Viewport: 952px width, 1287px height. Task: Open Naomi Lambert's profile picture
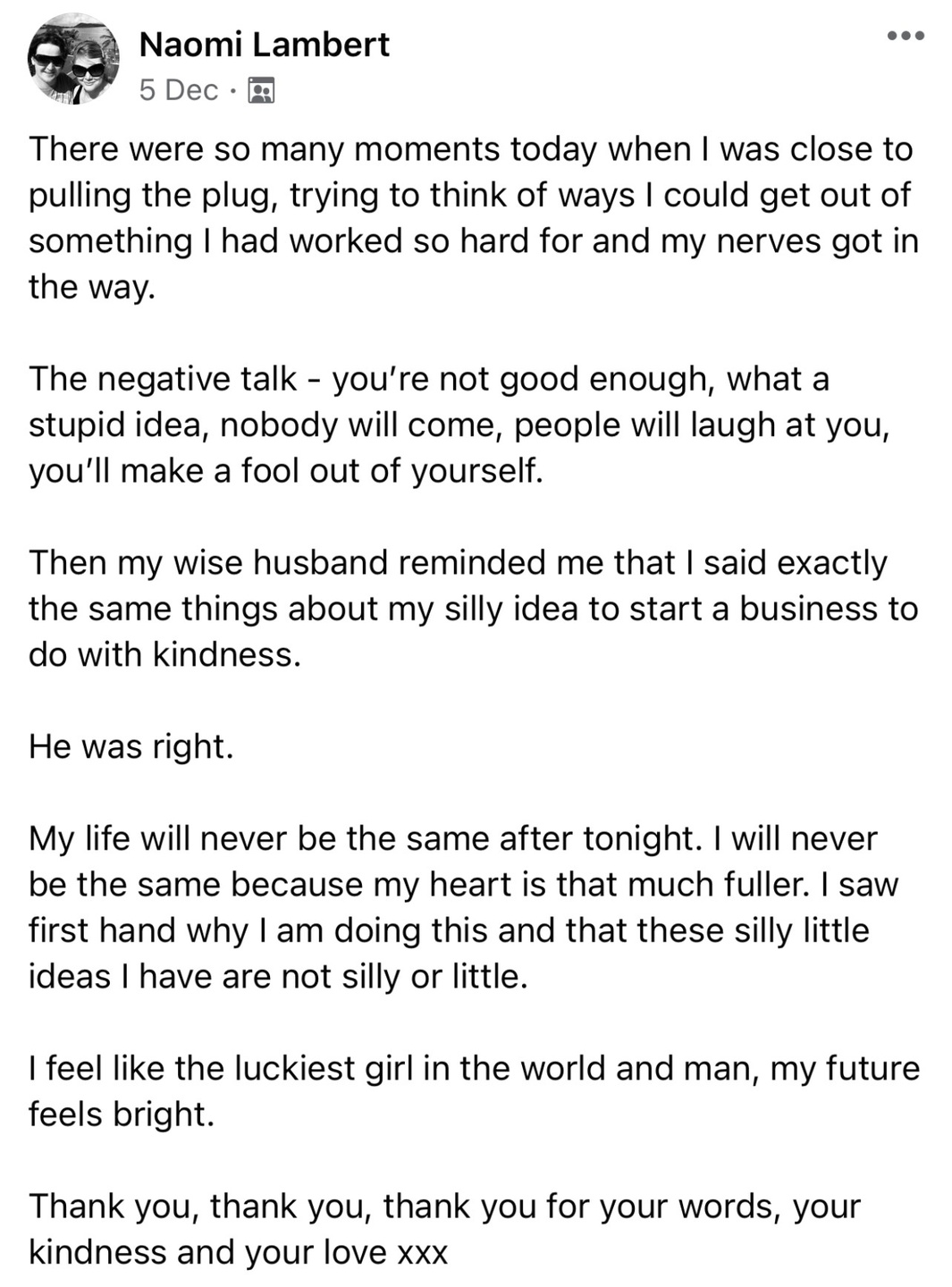[x=73, y=60]
